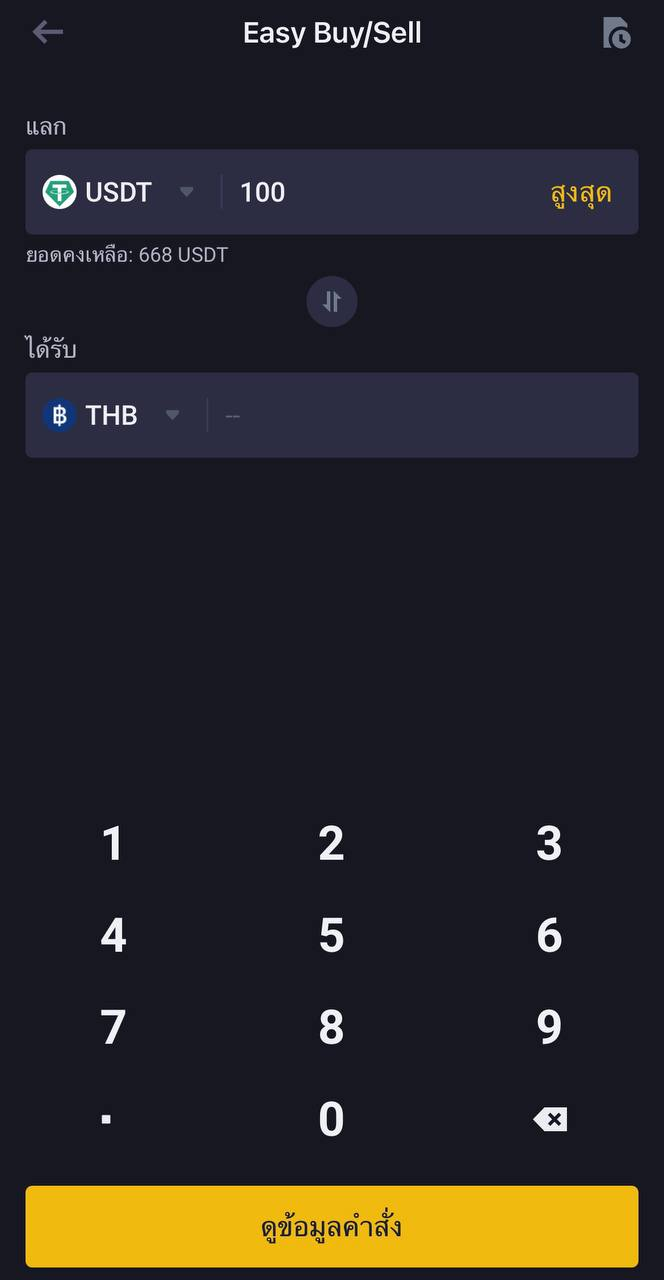Screen dimensions: 664x1280
Task: Tap the amount field showing 100
Action: click(x=380, y=192)
